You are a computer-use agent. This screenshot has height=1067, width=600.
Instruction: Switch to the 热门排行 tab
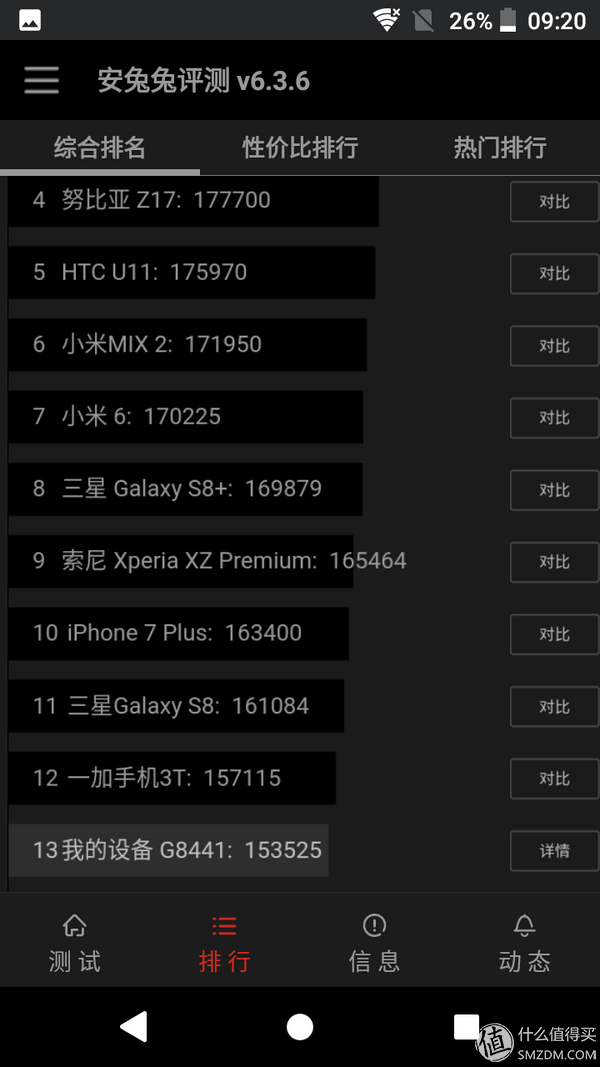500,147
